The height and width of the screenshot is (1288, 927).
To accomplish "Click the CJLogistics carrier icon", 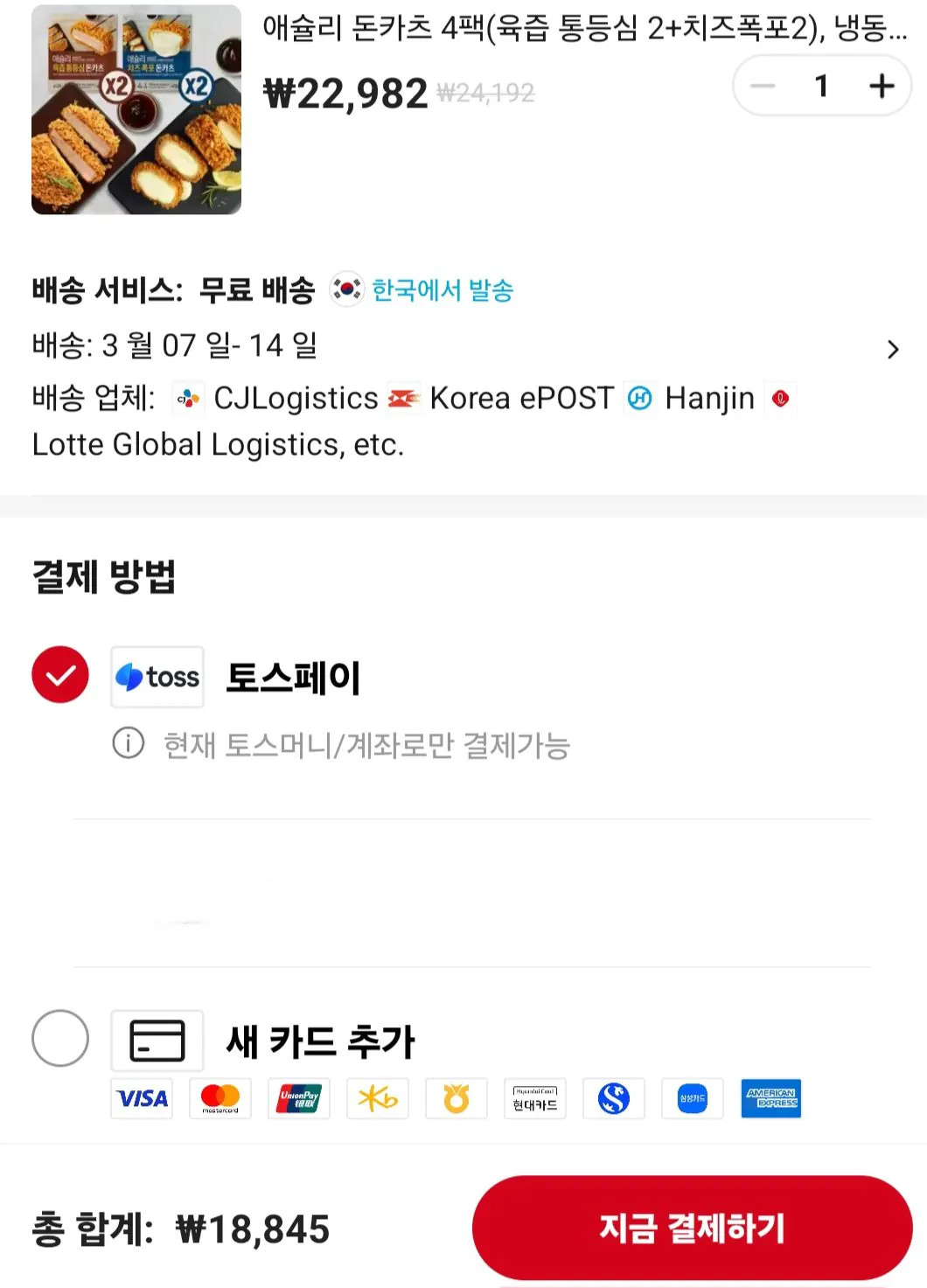I will pyautogui.click(x=186, y=398).
